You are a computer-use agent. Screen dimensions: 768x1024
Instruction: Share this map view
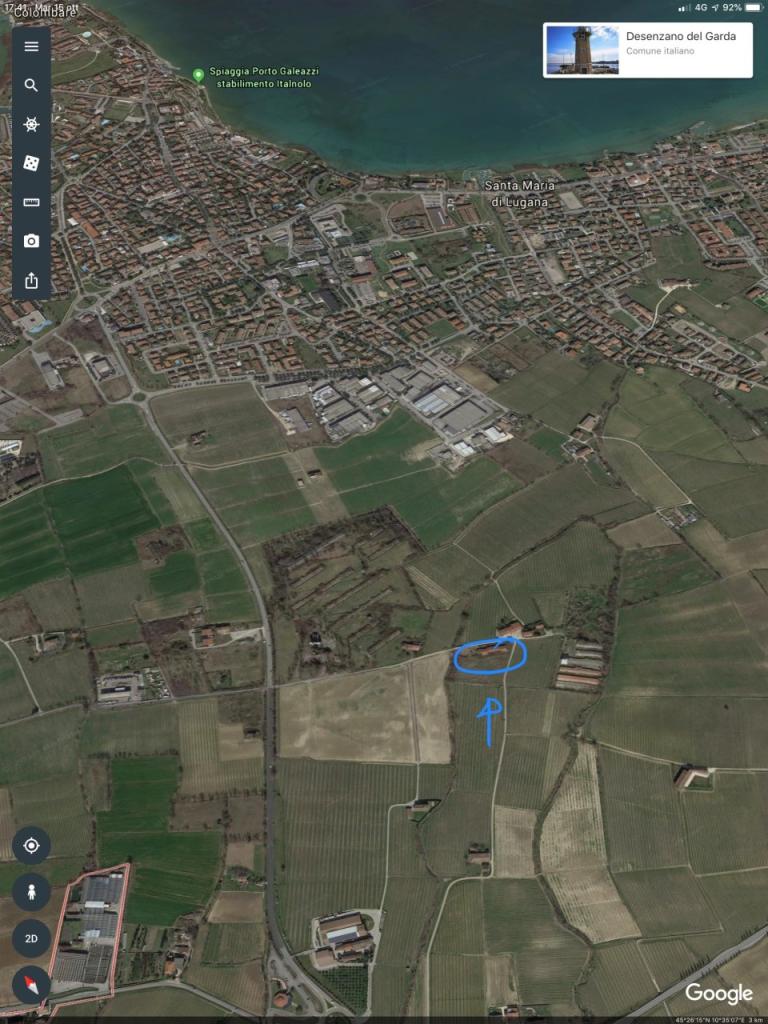(31, 280)
